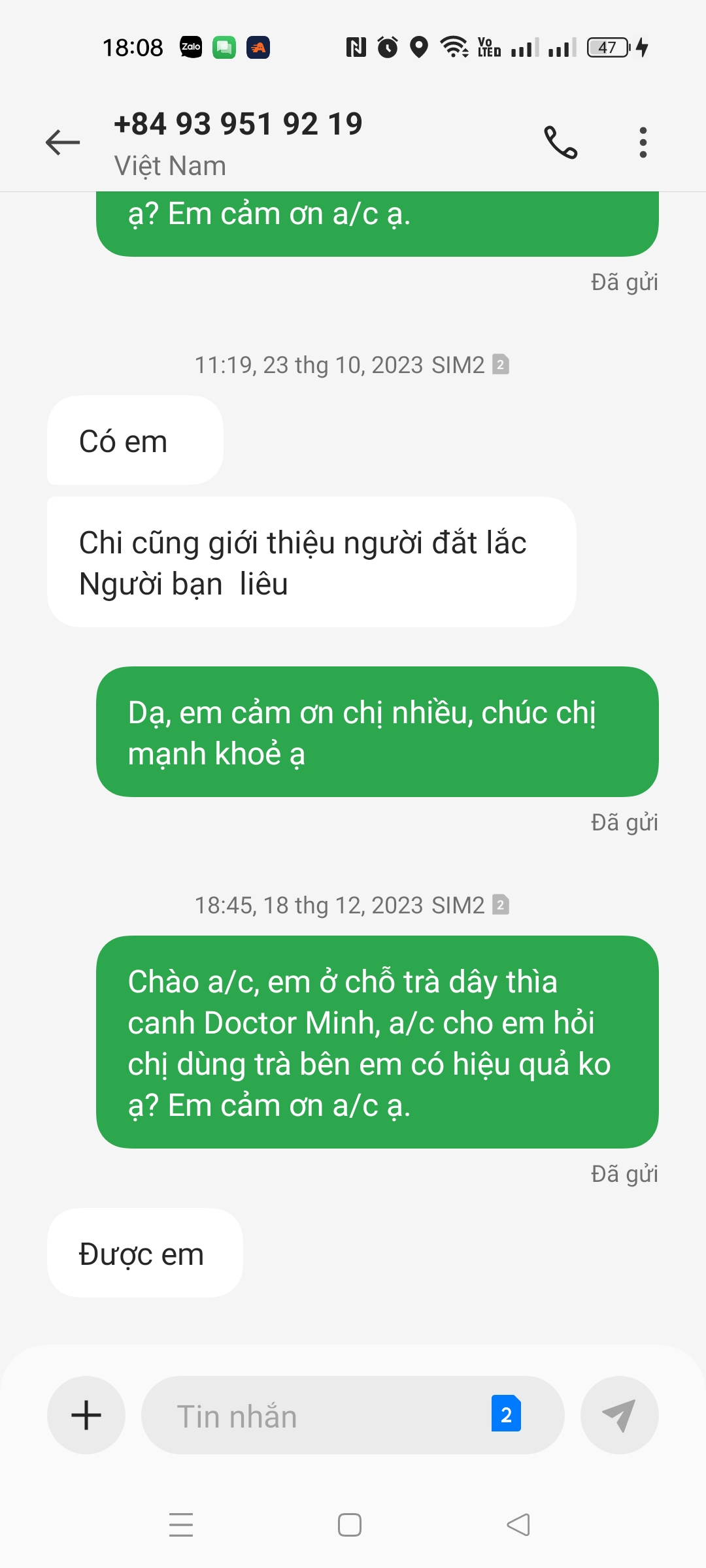Tap the system back triangle
The height and width of the screenshot is (1568, 706).
[x=518, y=1525]
